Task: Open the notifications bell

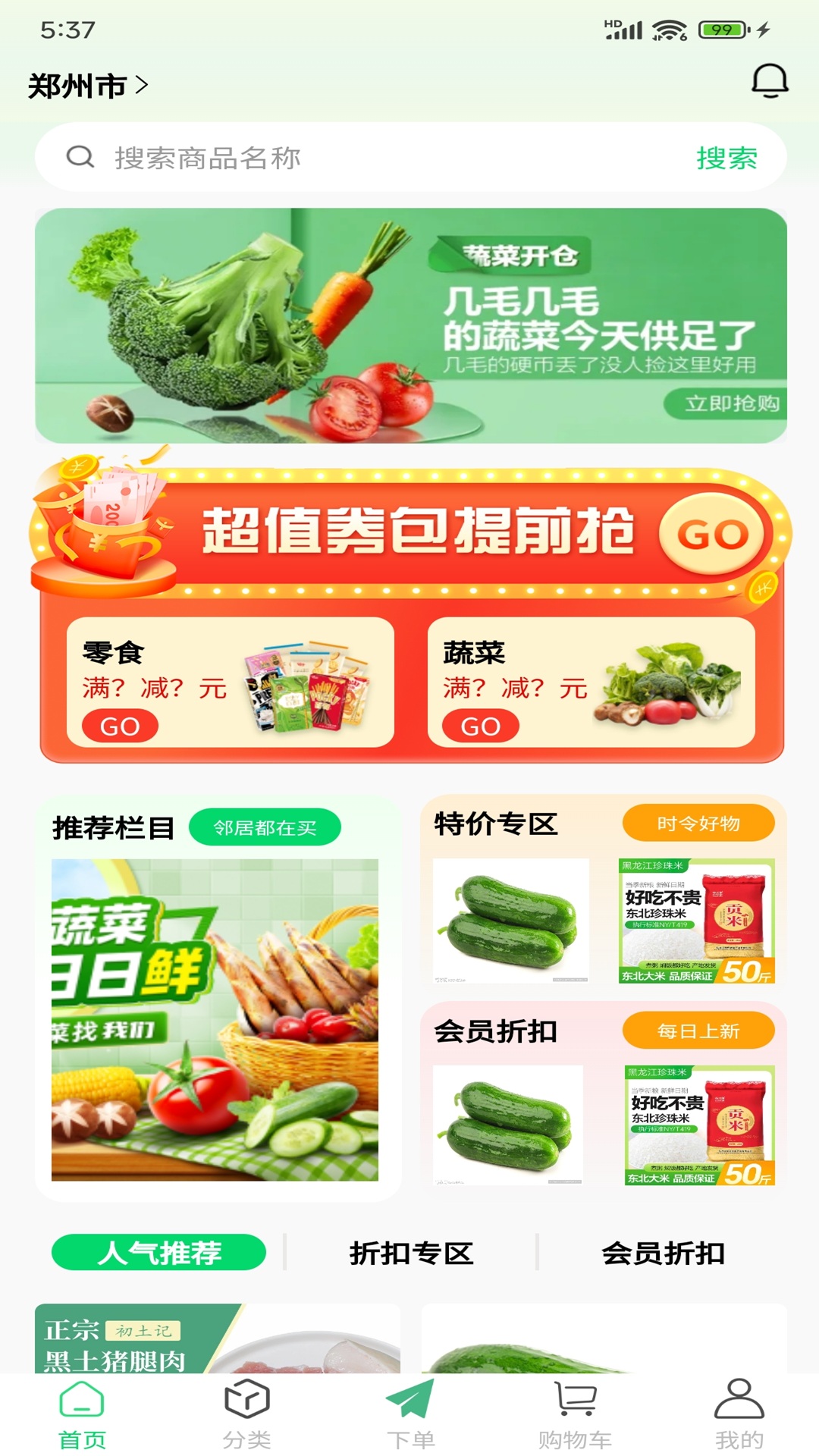Action: pyautogui.click(x=770, y=81)
